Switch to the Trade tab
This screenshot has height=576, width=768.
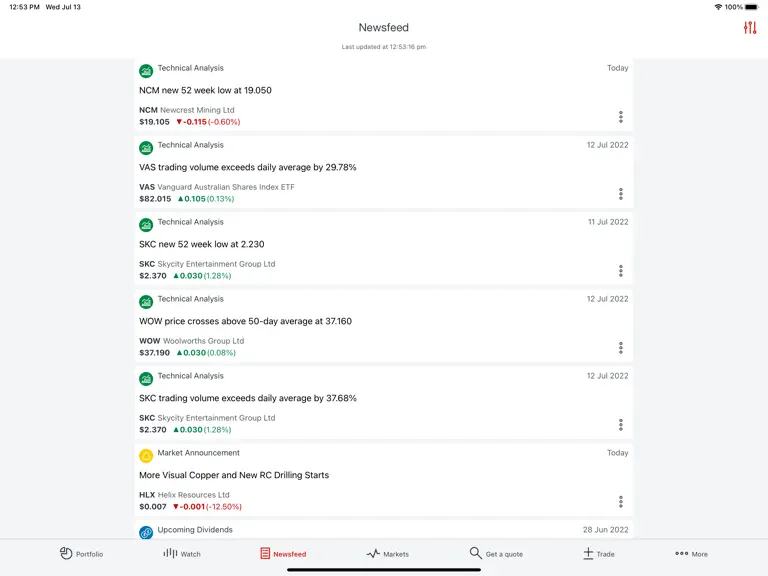click(x=599, y=553)
